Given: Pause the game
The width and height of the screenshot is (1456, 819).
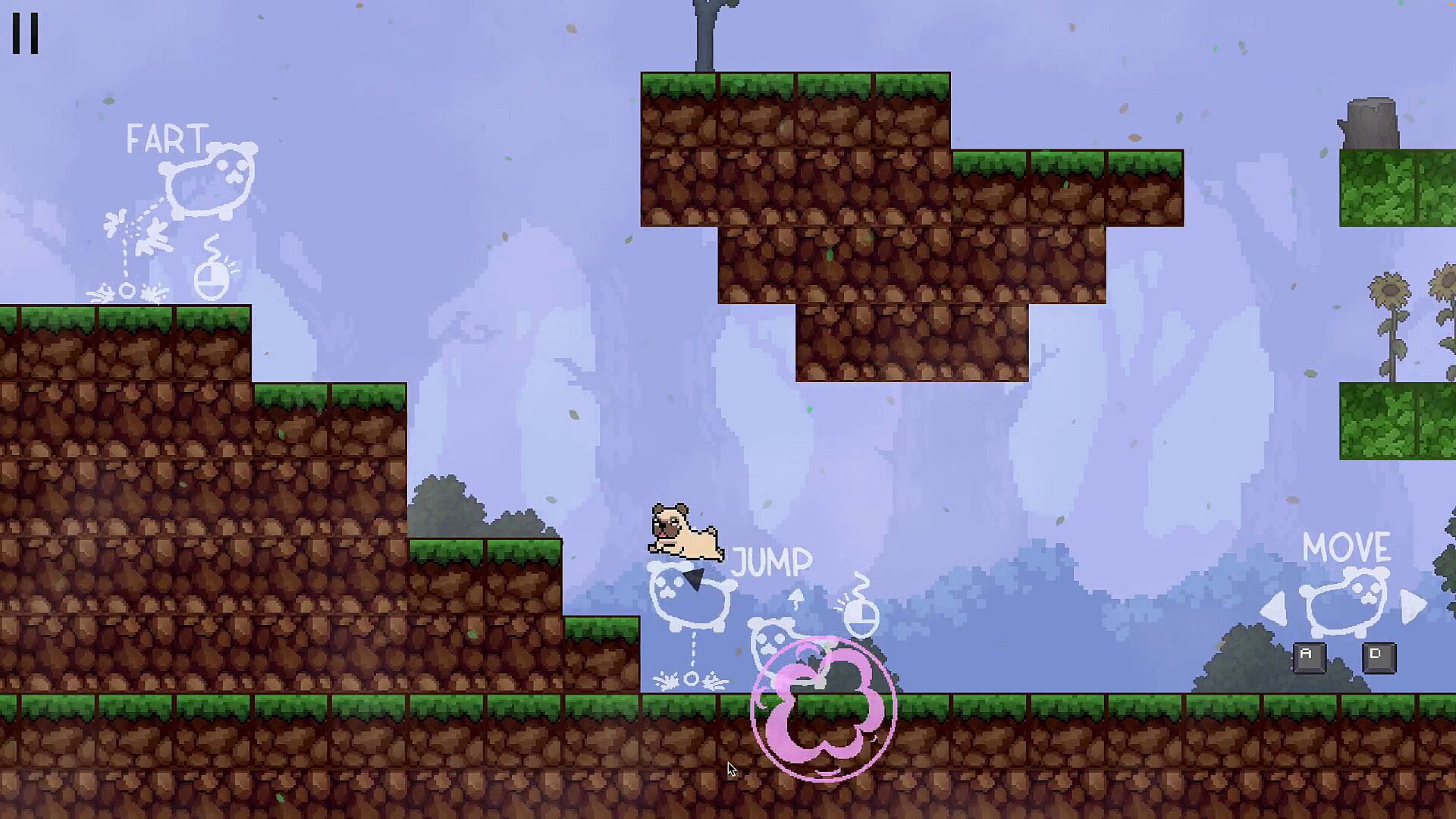Looking at the screenshot, I should (x=25, y=33).
